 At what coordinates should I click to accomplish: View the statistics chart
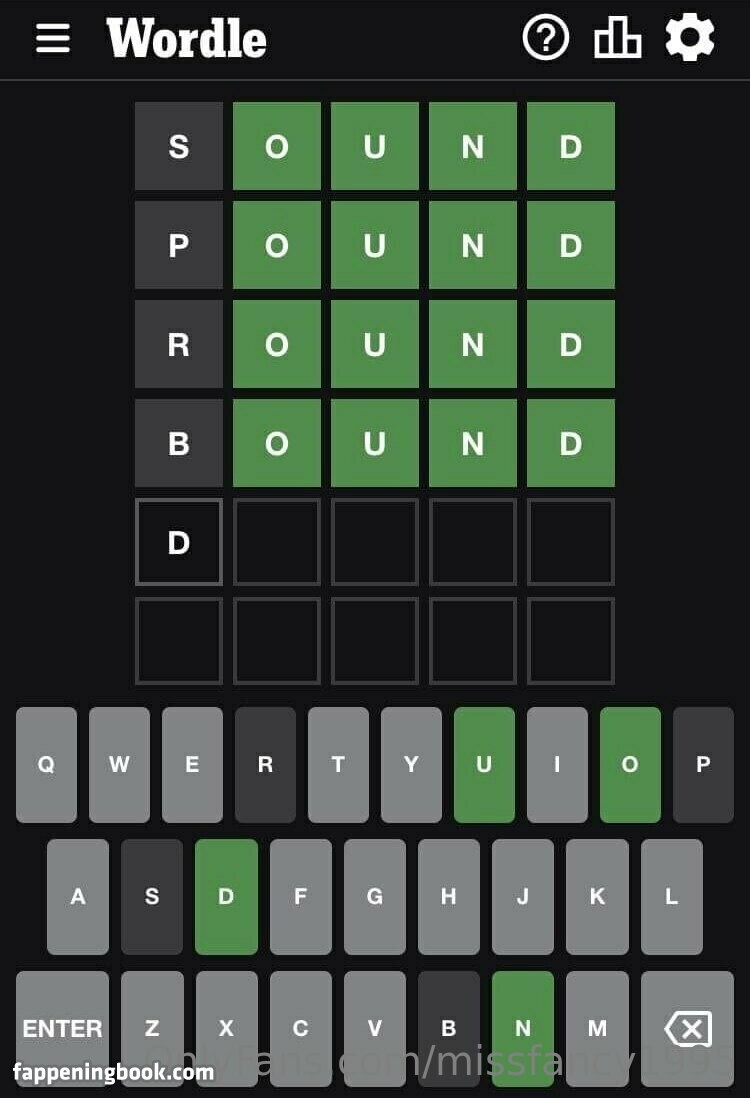click(x=617, y=39)
